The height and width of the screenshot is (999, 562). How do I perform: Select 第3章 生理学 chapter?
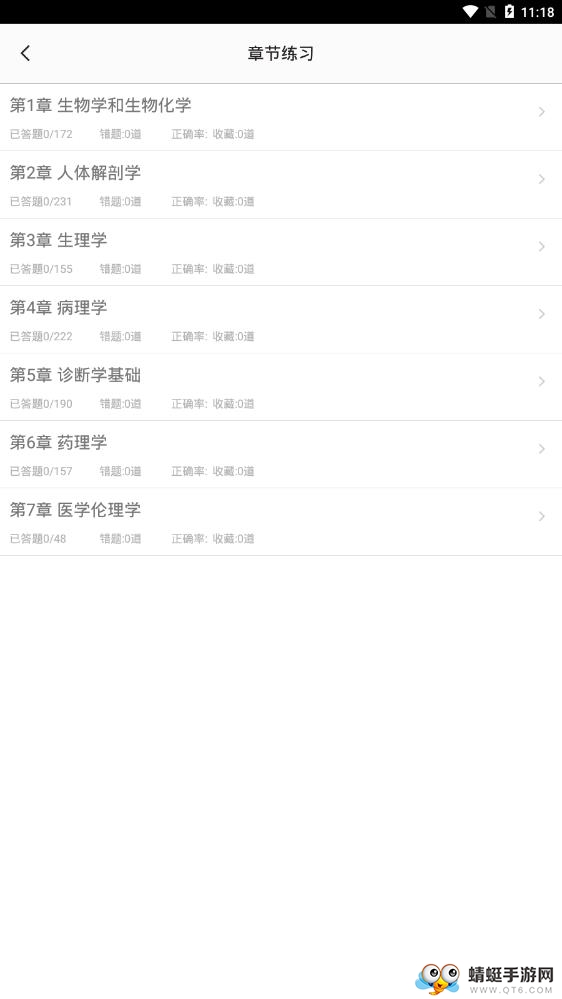click(x=281, y=252)
